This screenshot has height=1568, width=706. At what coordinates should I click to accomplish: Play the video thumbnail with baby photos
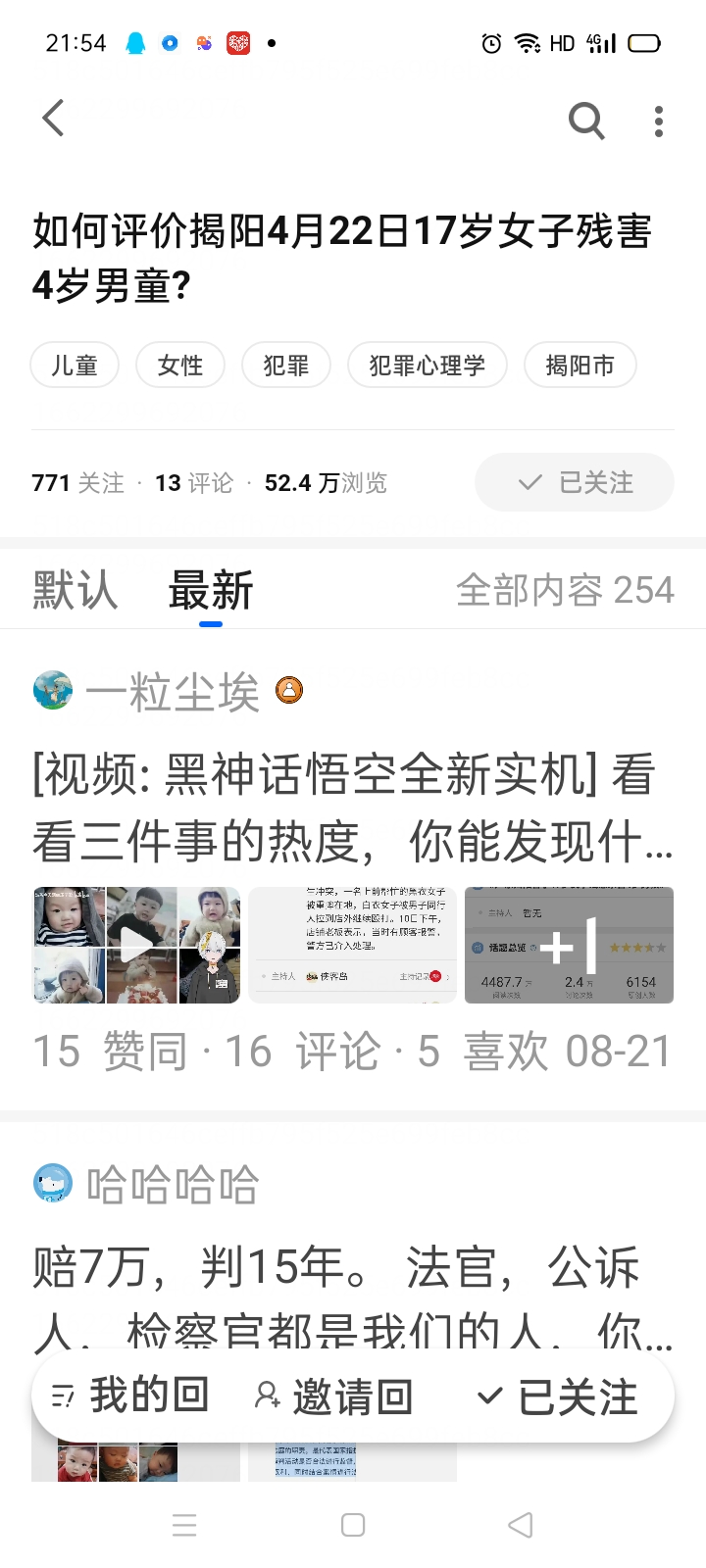pos(136,945)
